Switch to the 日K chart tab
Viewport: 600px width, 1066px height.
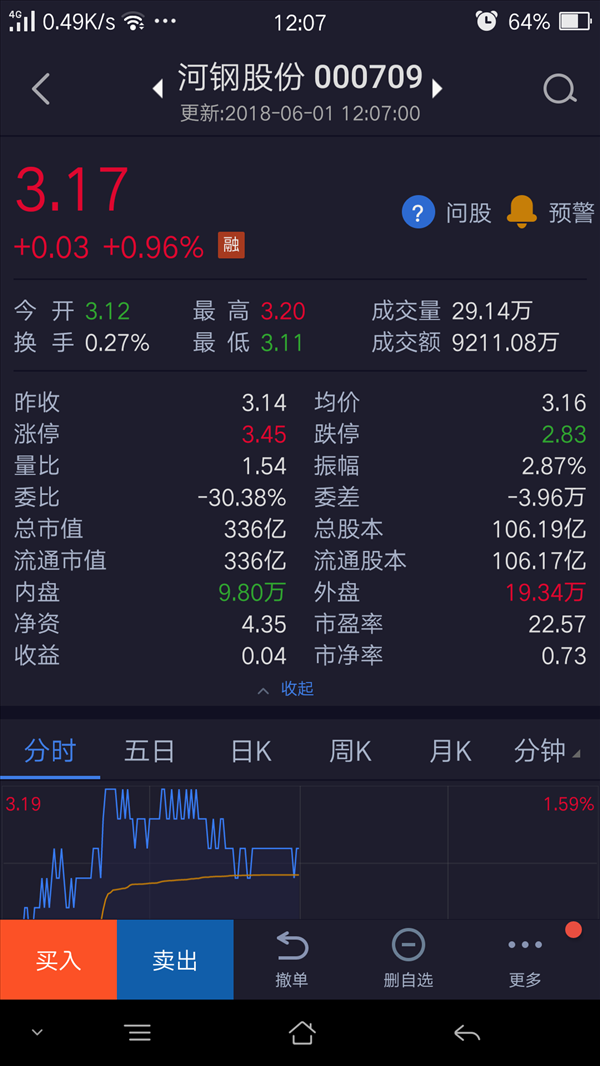pyautogui.click(x=251, y=751)
